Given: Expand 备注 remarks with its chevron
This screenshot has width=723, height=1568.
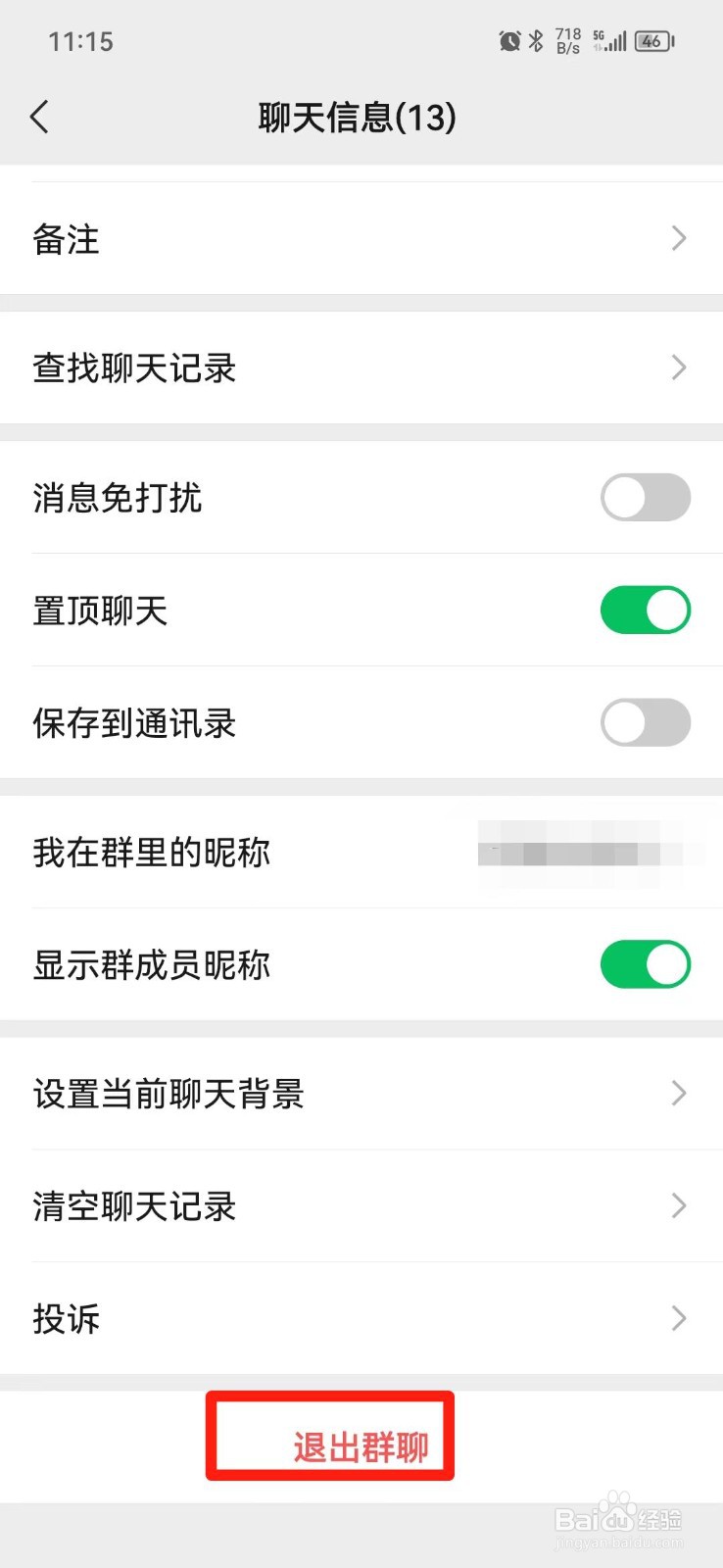Looking at the screenshot, I should click(x=678, y=238).
